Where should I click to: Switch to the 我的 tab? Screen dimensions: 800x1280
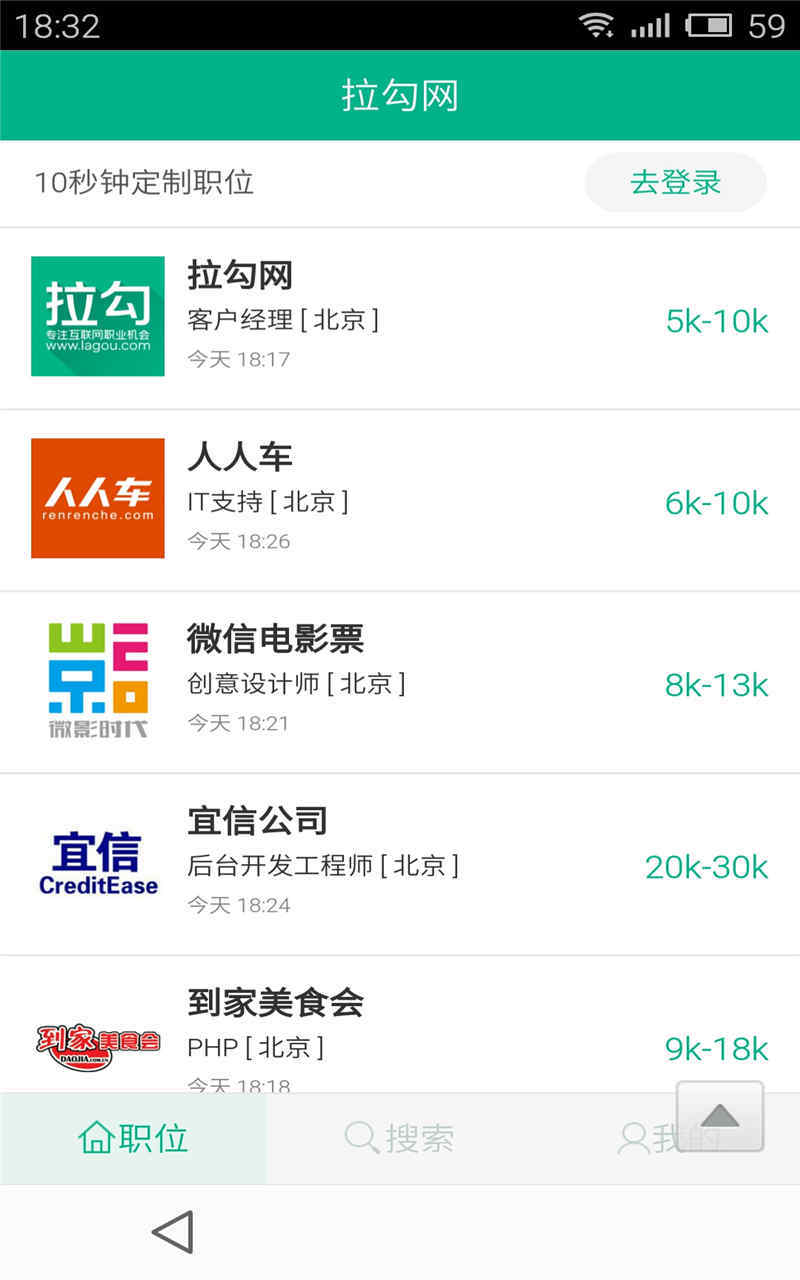pos(660,1138)
